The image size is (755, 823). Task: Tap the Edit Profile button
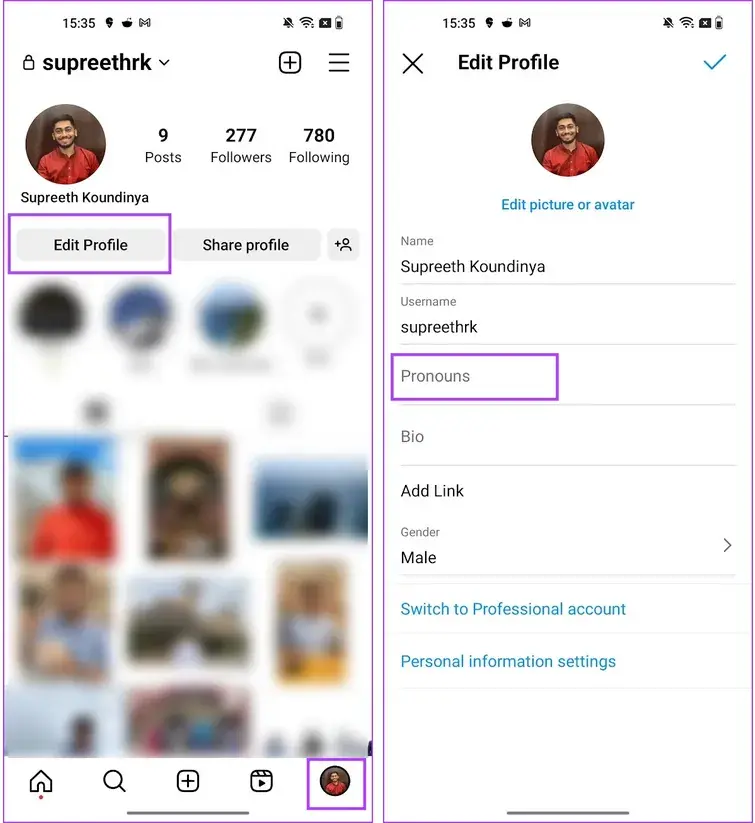pos(91,245)
